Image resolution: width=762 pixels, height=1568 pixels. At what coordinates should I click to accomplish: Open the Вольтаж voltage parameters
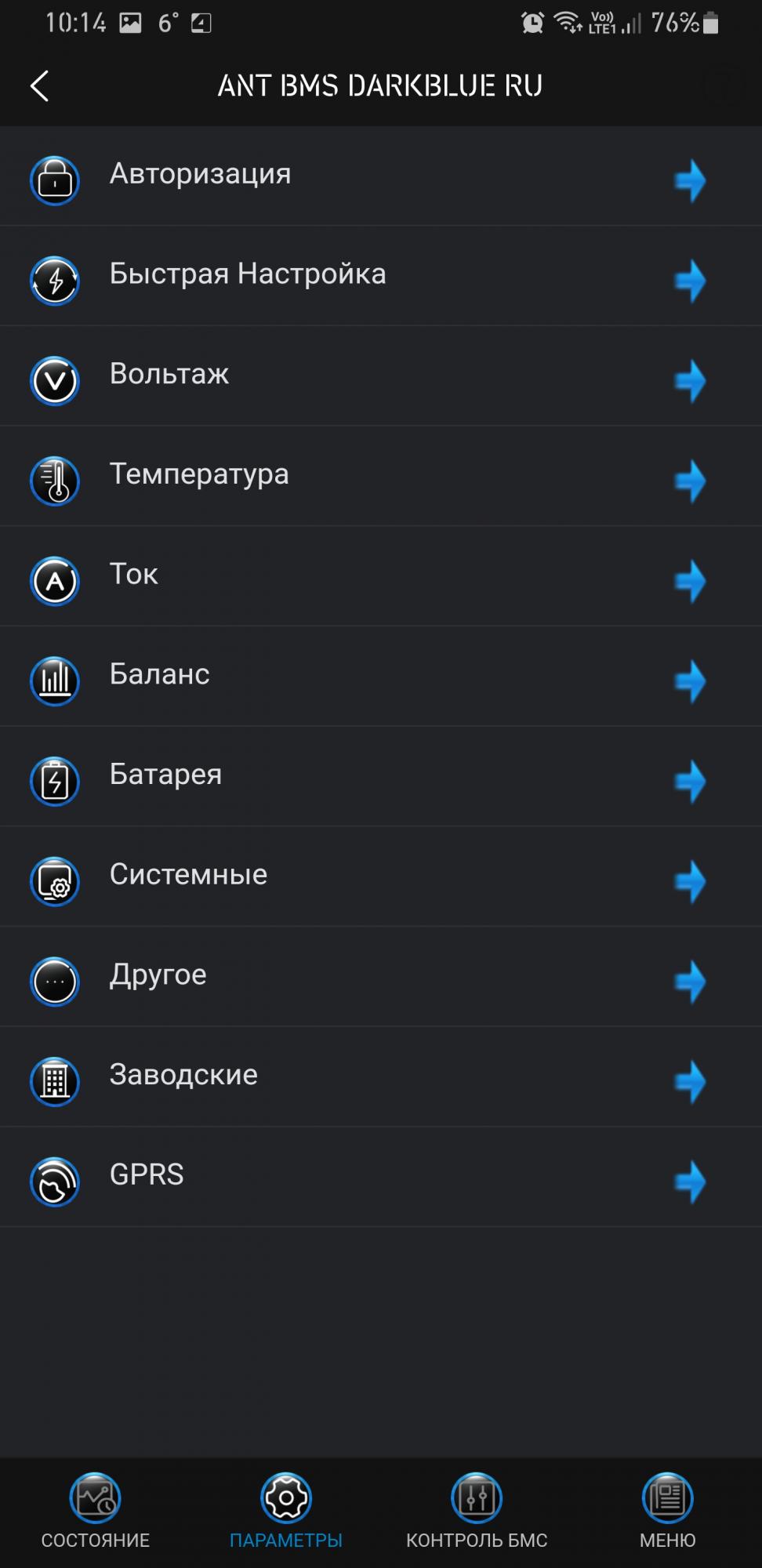(380, 376)
